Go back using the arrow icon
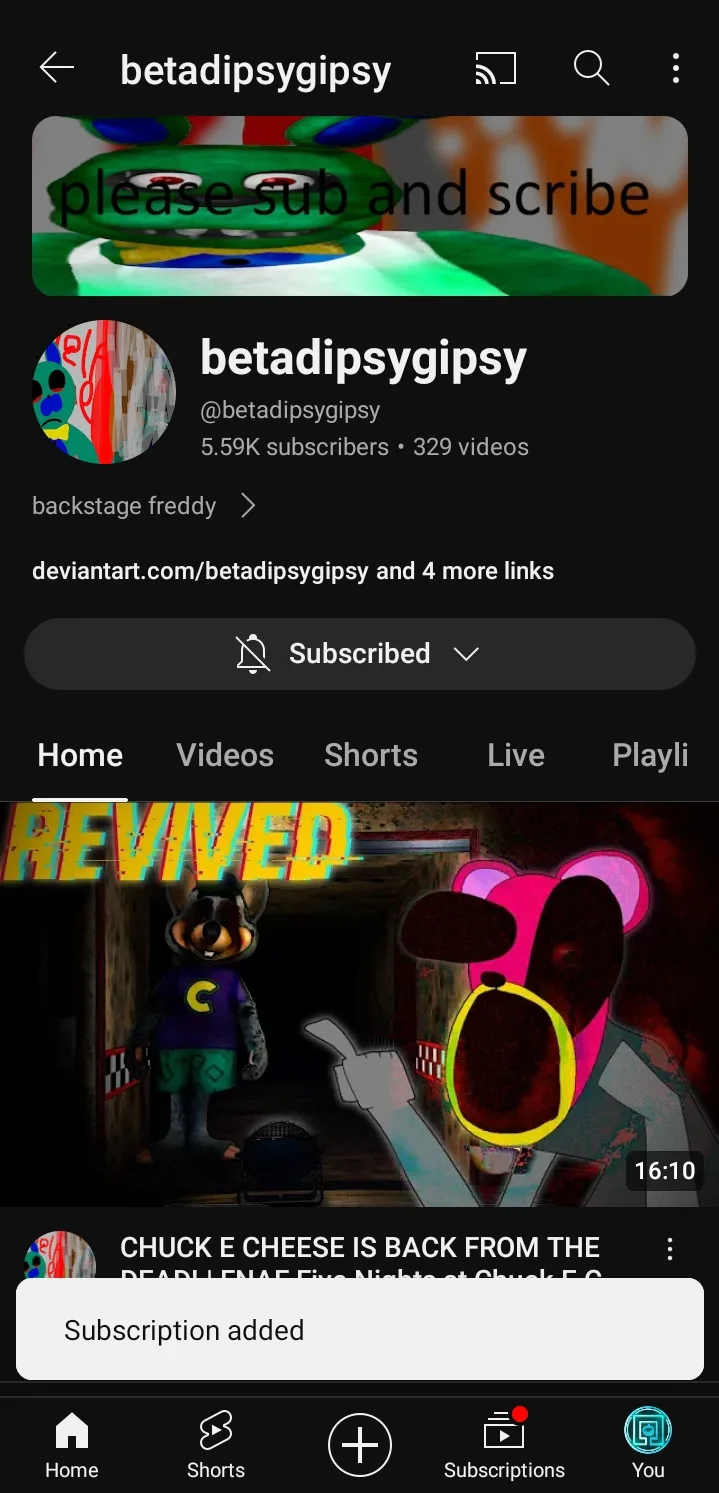719x1493 pixels. 57,69
